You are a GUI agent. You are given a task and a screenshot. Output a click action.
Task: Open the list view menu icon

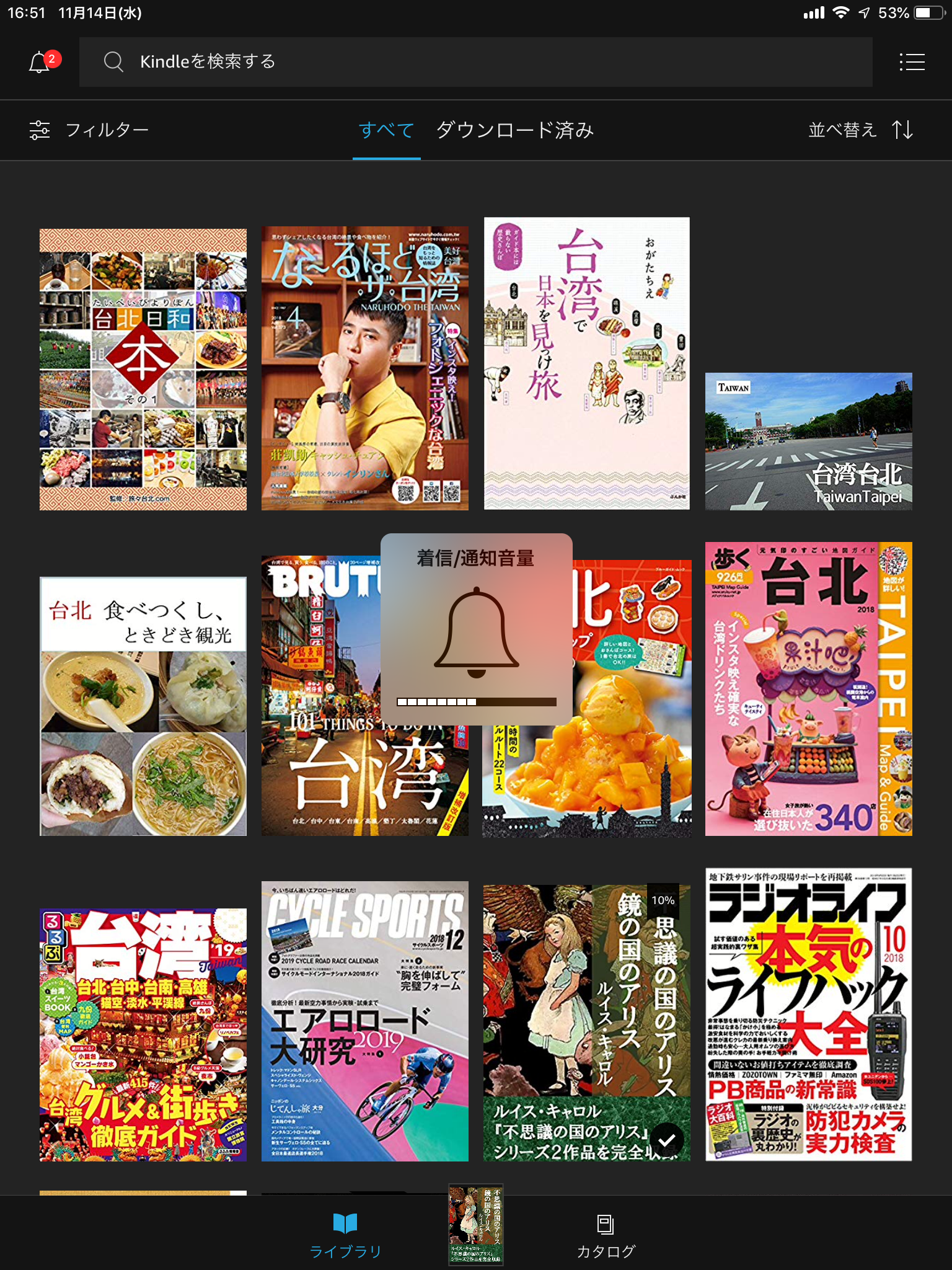[x=912, y=62]
